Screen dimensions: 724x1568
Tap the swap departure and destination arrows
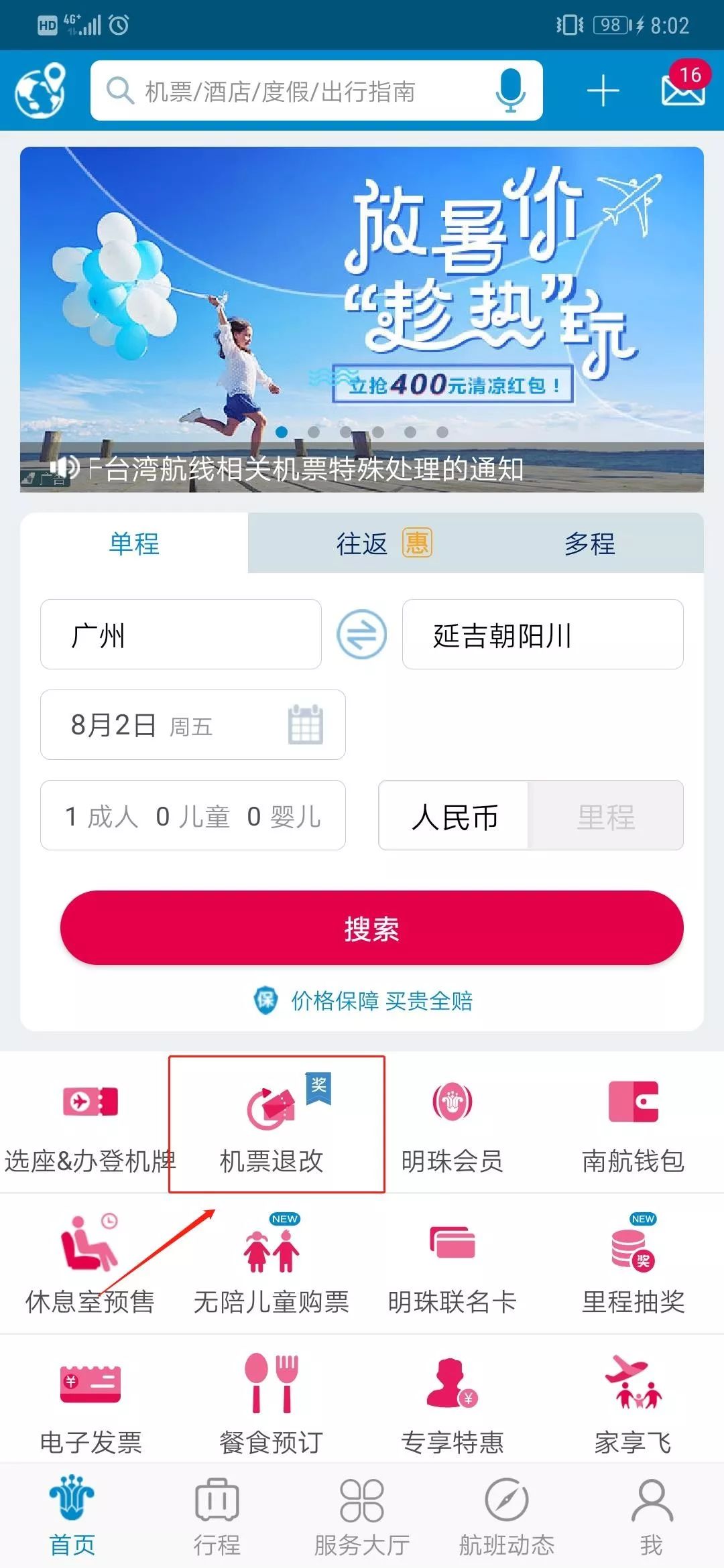361,635
